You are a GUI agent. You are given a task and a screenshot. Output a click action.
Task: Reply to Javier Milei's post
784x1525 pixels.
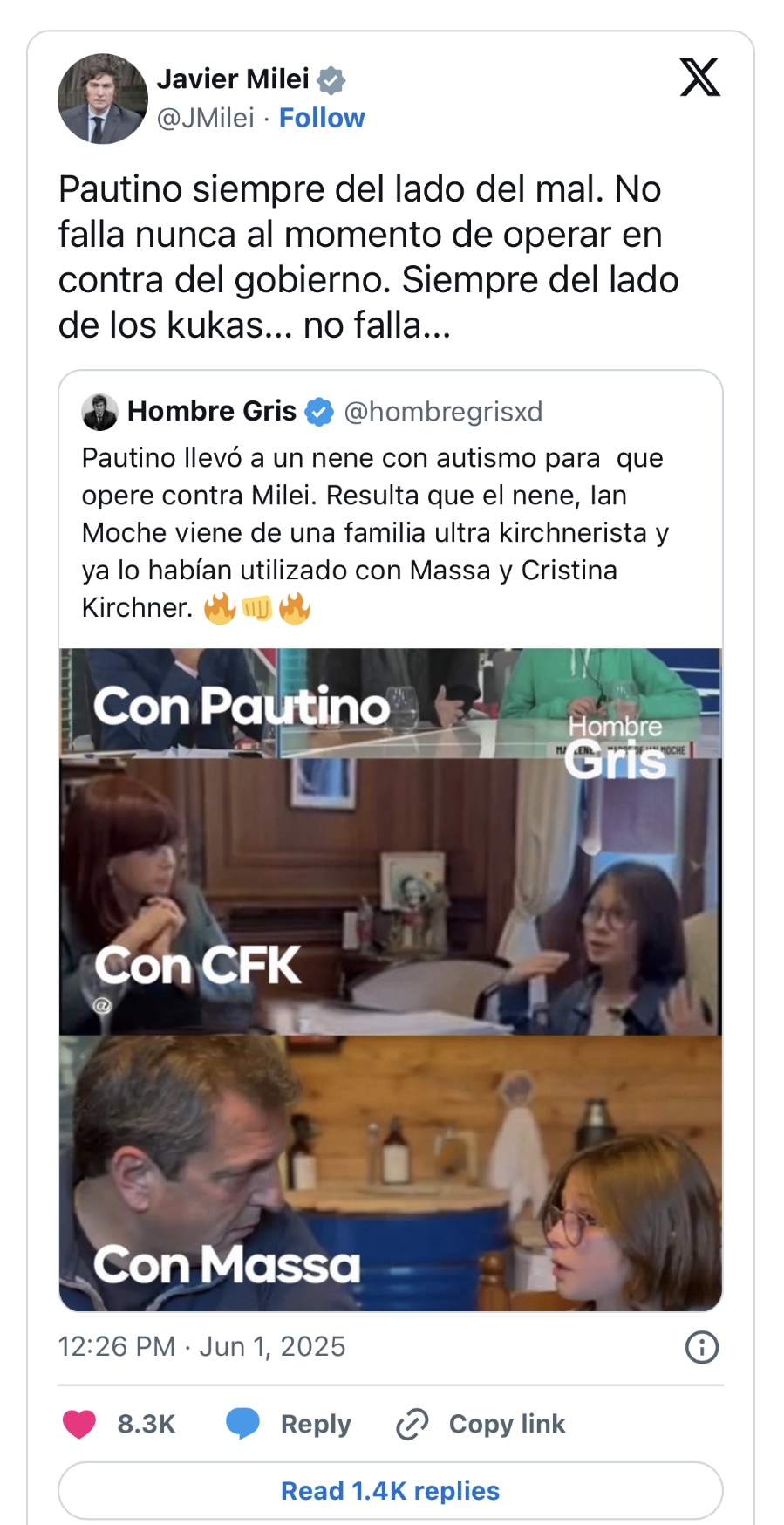(289, 1424)
